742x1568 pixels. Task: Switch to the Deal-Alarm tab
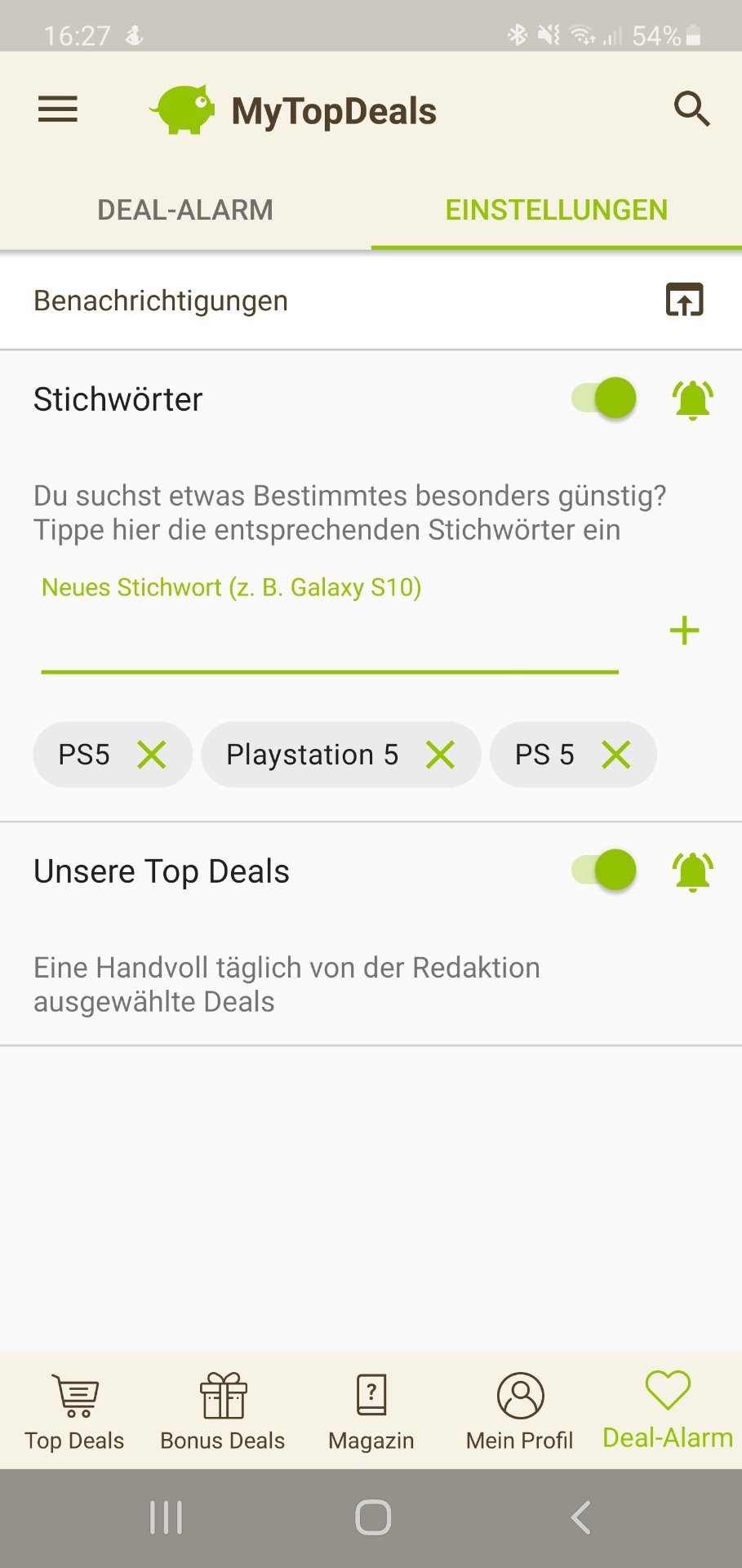[185, 210]
